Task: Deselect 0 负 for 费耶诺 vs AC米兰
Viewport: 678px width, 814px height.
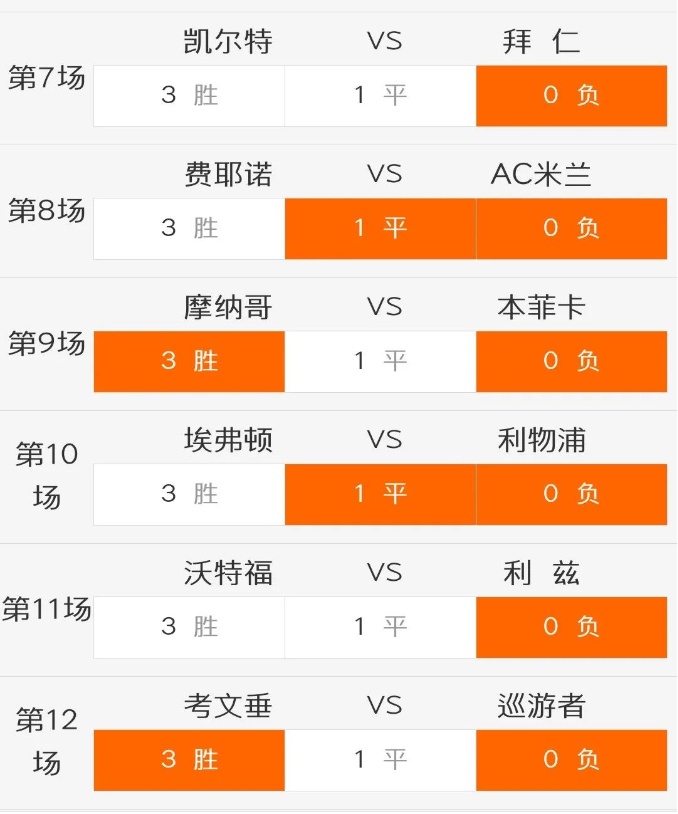Action: 571,228
